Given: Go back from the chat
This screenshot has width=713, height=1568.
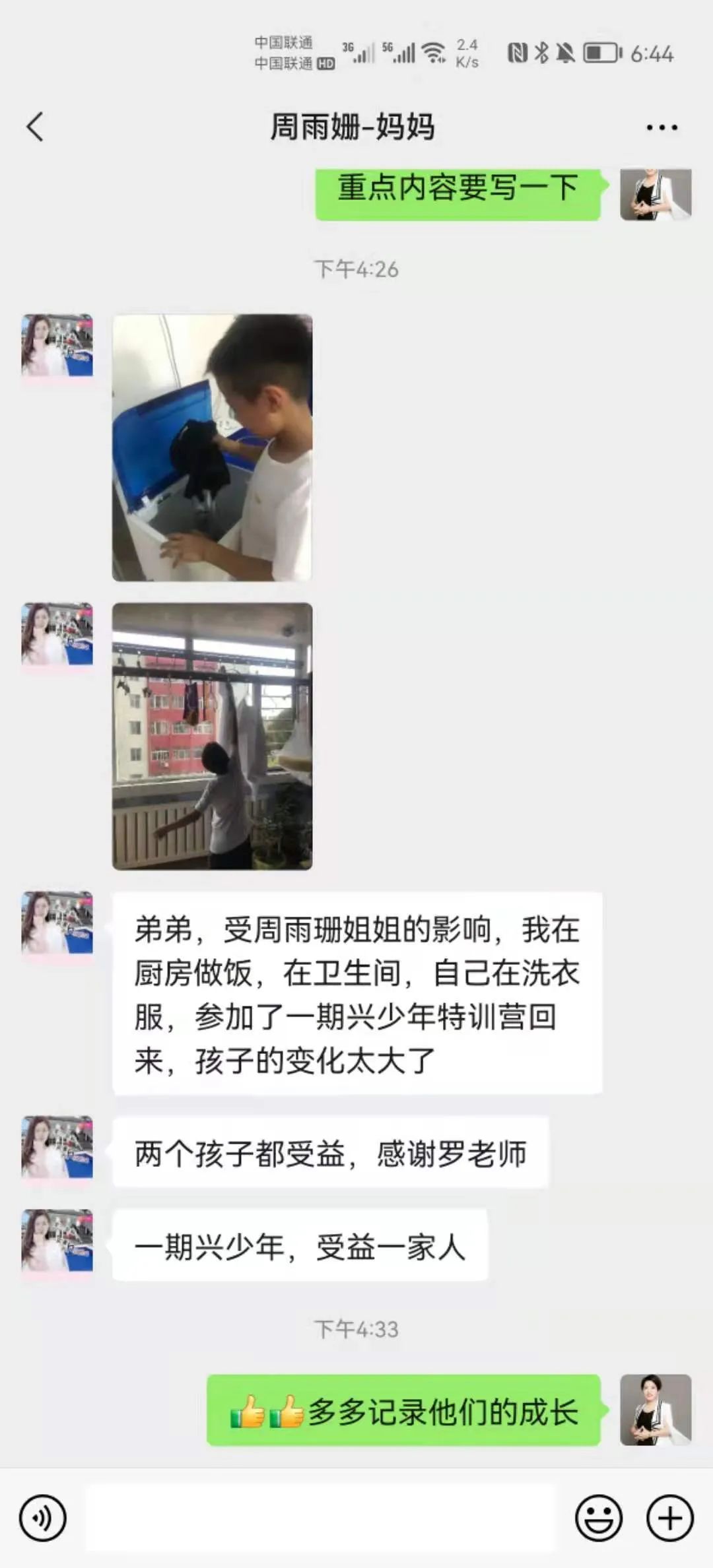Looking at the screenshot, I should pyautogui.click(x=36, y=127).
